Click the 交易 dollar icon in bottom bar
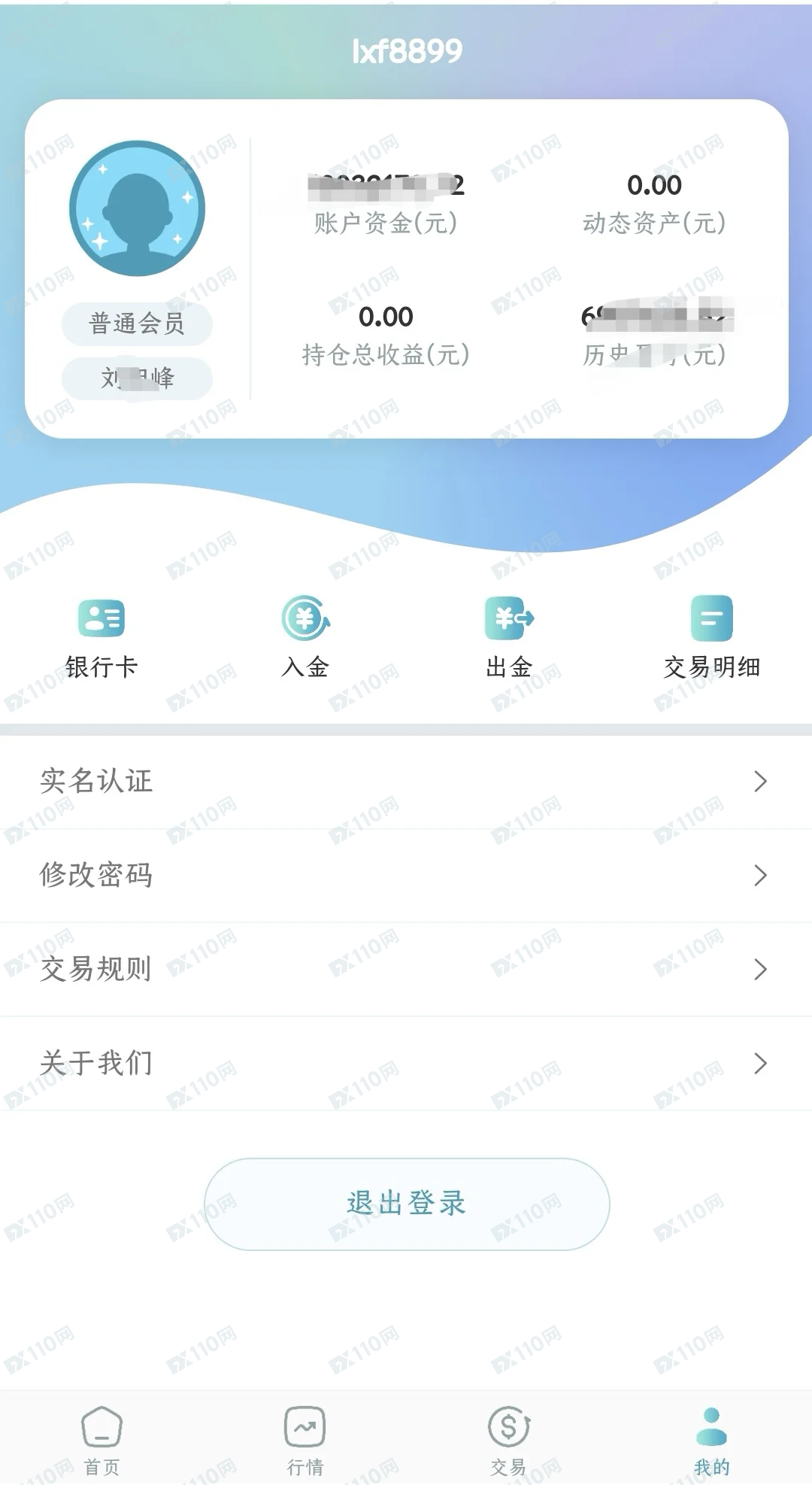The height and width of the screenshot is (1485, 812). [x=507, y=1429]
